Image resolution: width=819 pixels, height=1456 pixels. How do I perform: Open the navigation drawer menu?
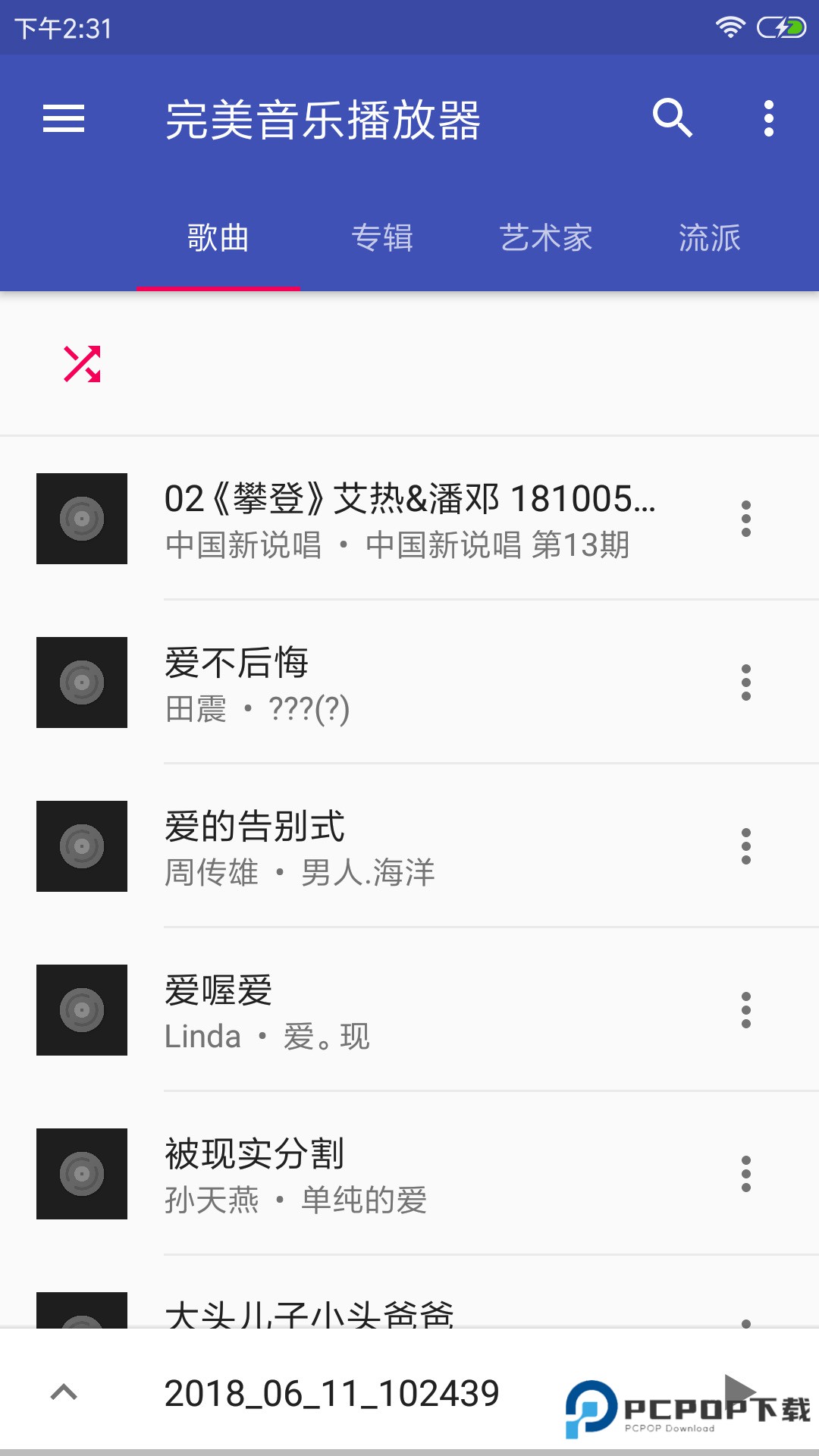coord(64,118)
